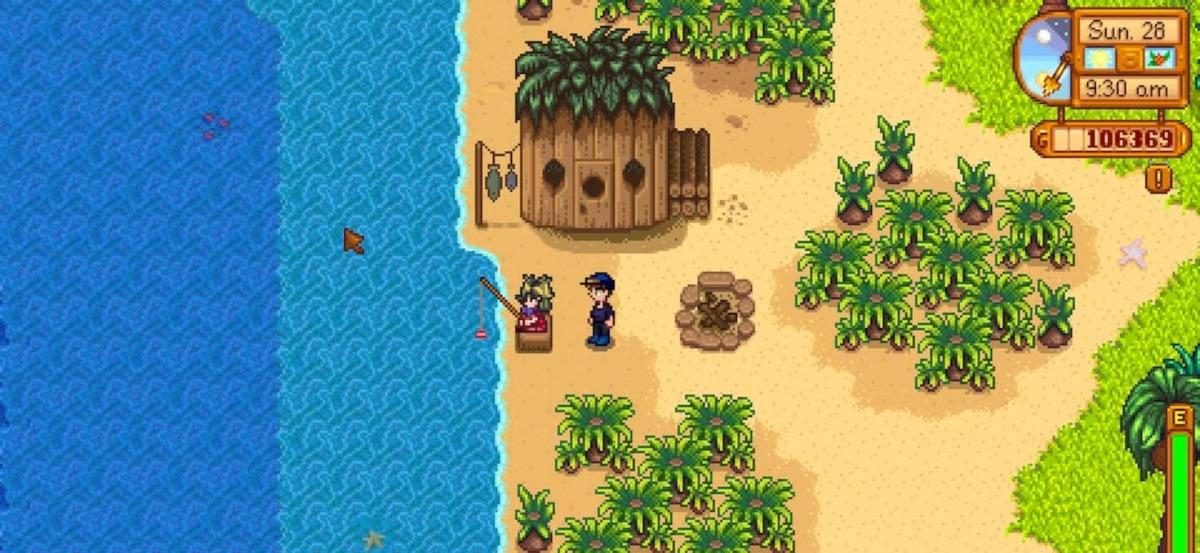Interact with the stone campfire pit
Viewport: 1200px width, 553px height.
point(715,311)
